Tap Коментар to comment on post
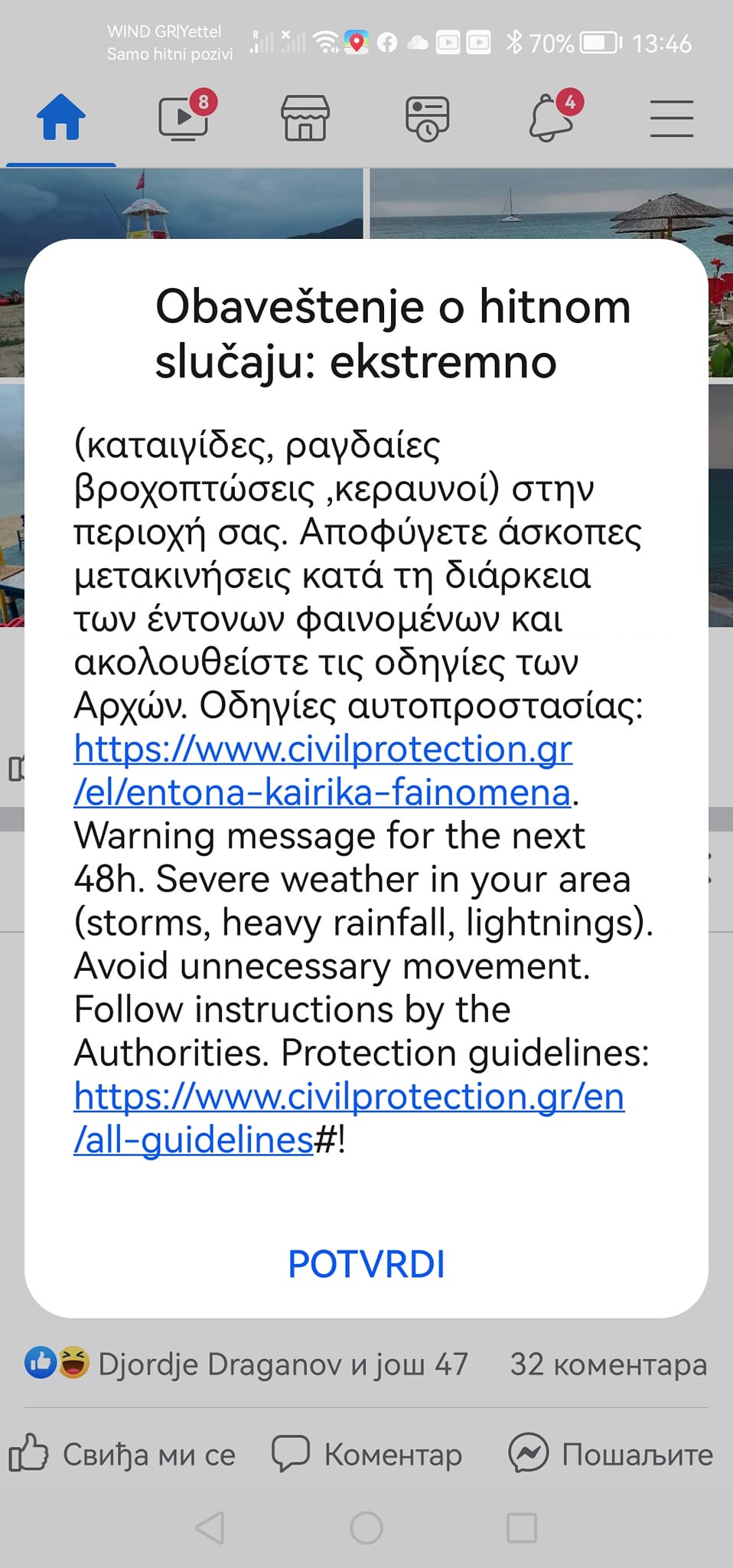Viewport: 733px width, 1568px height. [x=367, y=1454]
